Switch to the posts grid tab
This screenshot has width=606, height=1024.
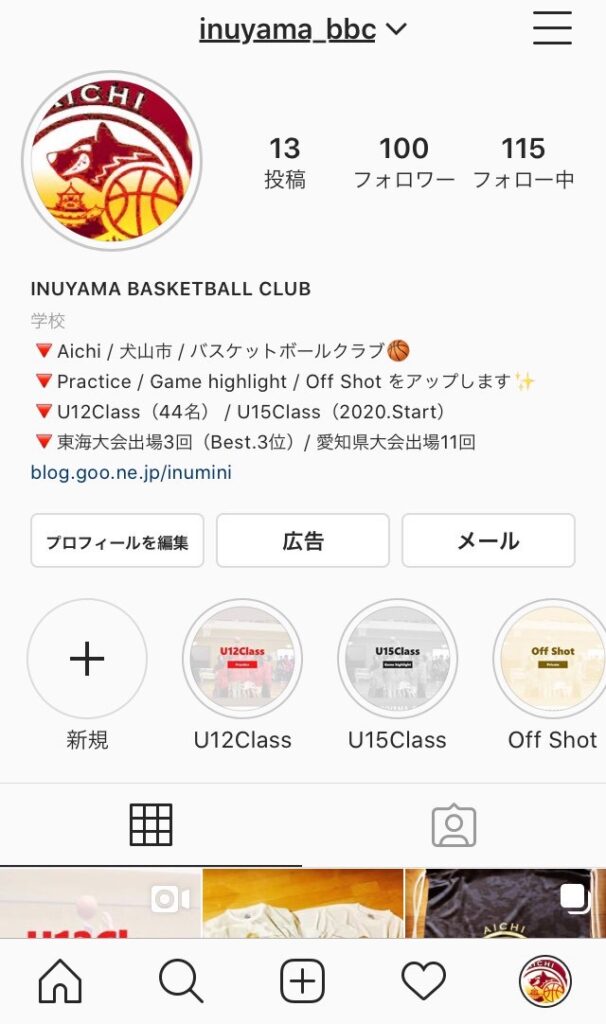(x=151, y=825)
